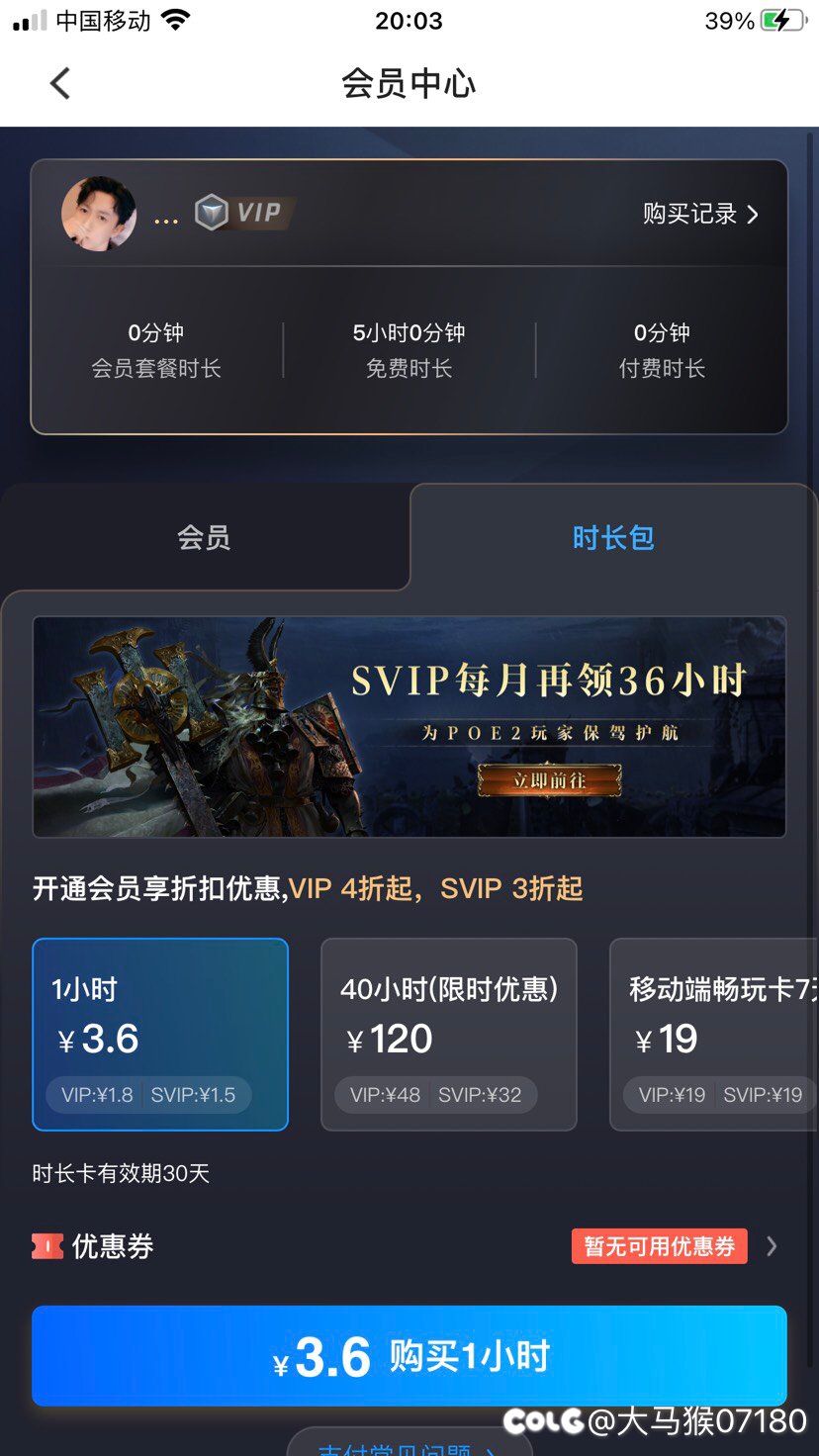Image resolution: width=819 pixels, height=1456 pixels.
Task: Select the 1小时 ¥3.6 package
Action: [160, 1034]
